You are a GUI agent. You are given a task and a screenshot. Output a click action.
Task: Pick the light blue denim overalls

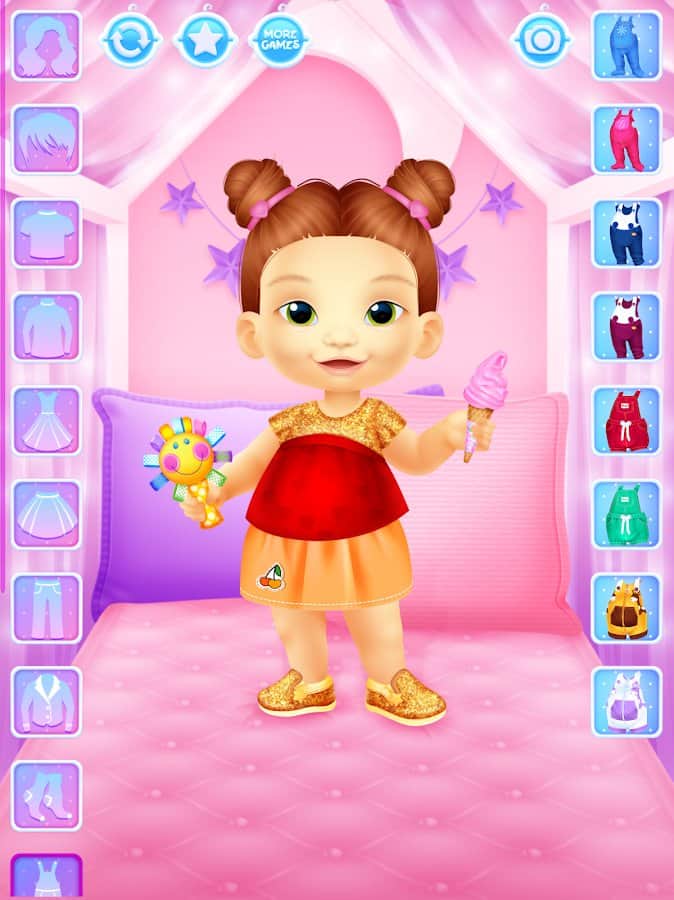(x=626, y=46)
